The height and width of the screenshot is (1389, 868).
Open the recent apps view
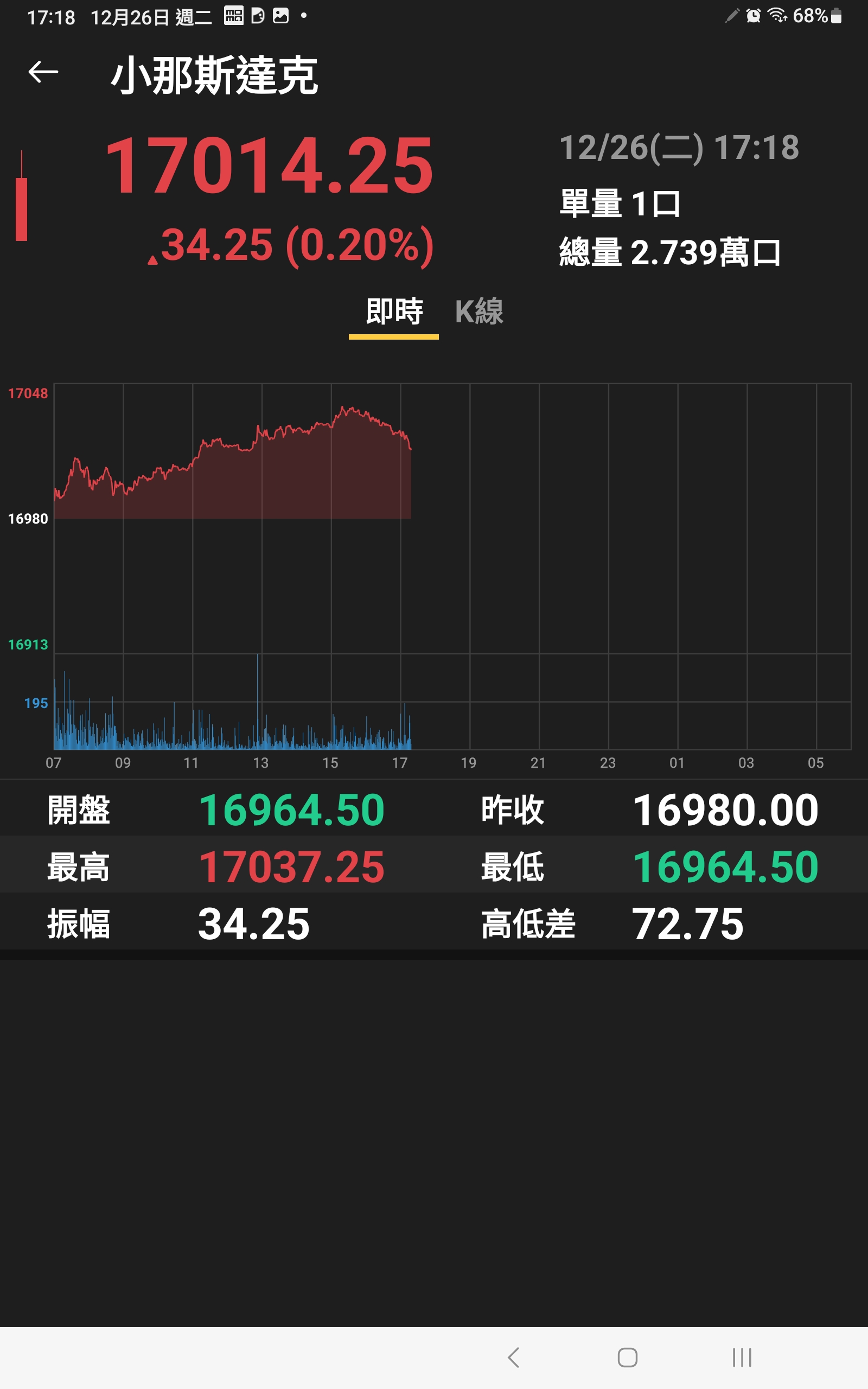pyautogui.click(x=742, y=1358)
